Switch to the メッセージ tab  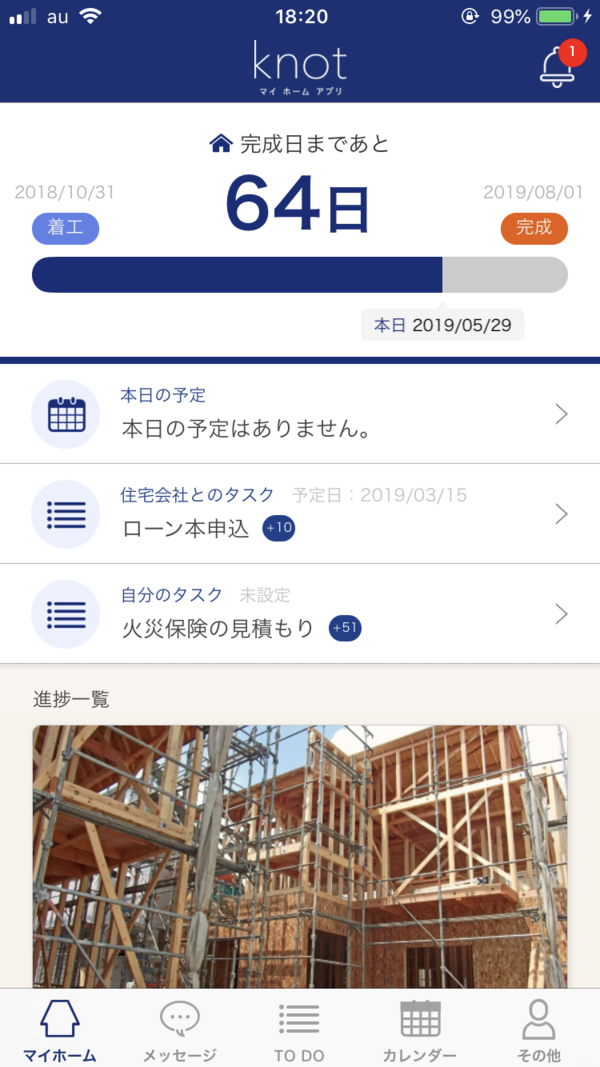coord(180,1030)
